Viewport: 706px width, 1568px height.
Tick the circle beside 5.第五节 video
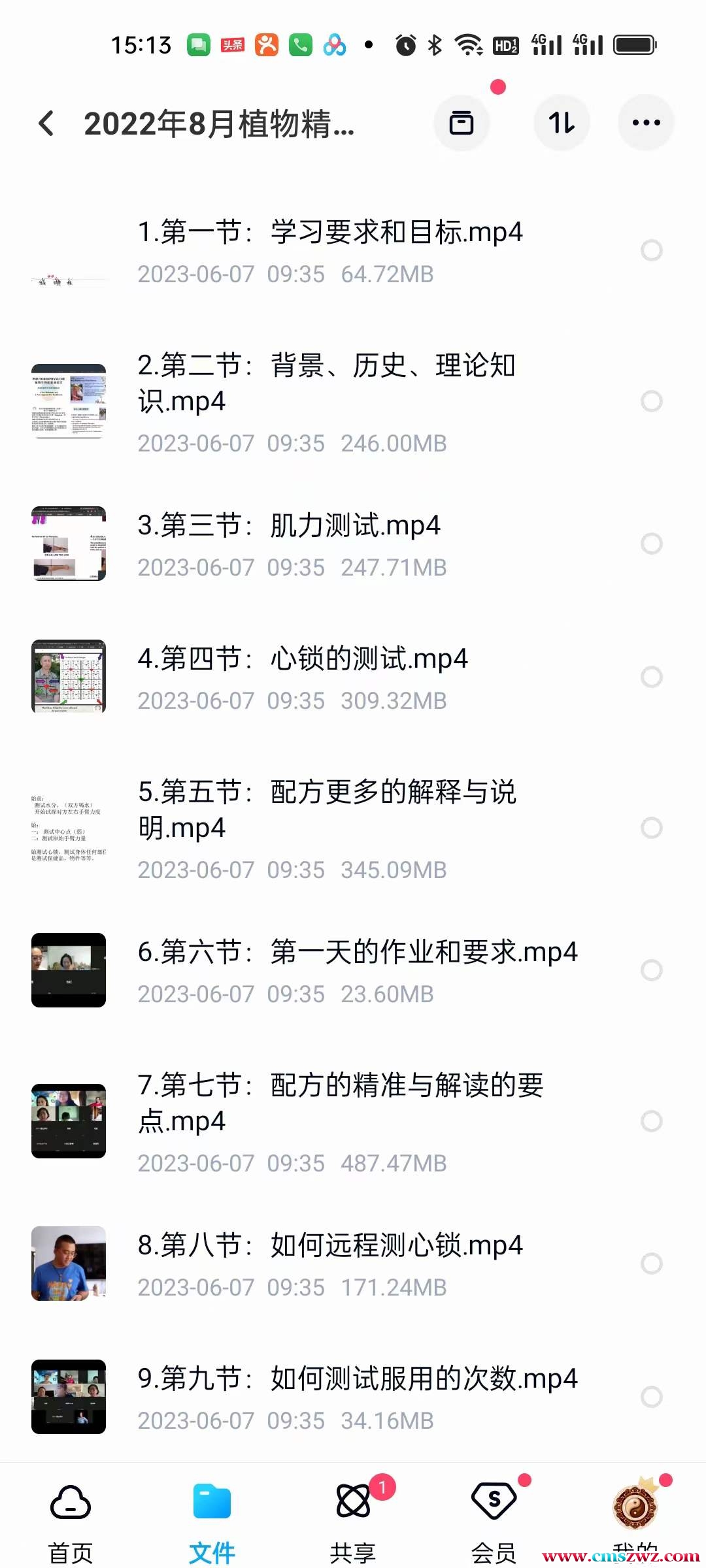point(652,828)
